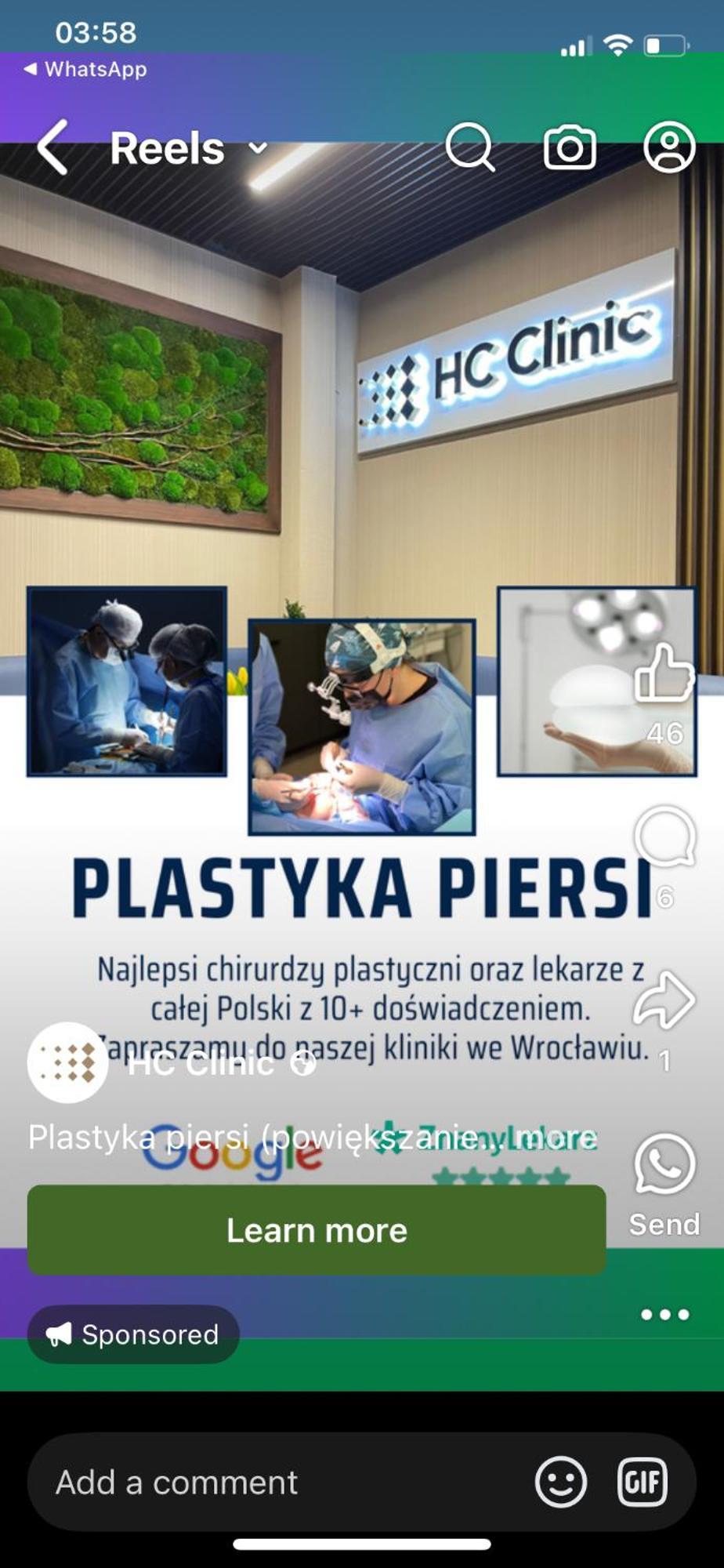The image size is (724, 1568).
Task: Go back from Reels
Action: 53,147
